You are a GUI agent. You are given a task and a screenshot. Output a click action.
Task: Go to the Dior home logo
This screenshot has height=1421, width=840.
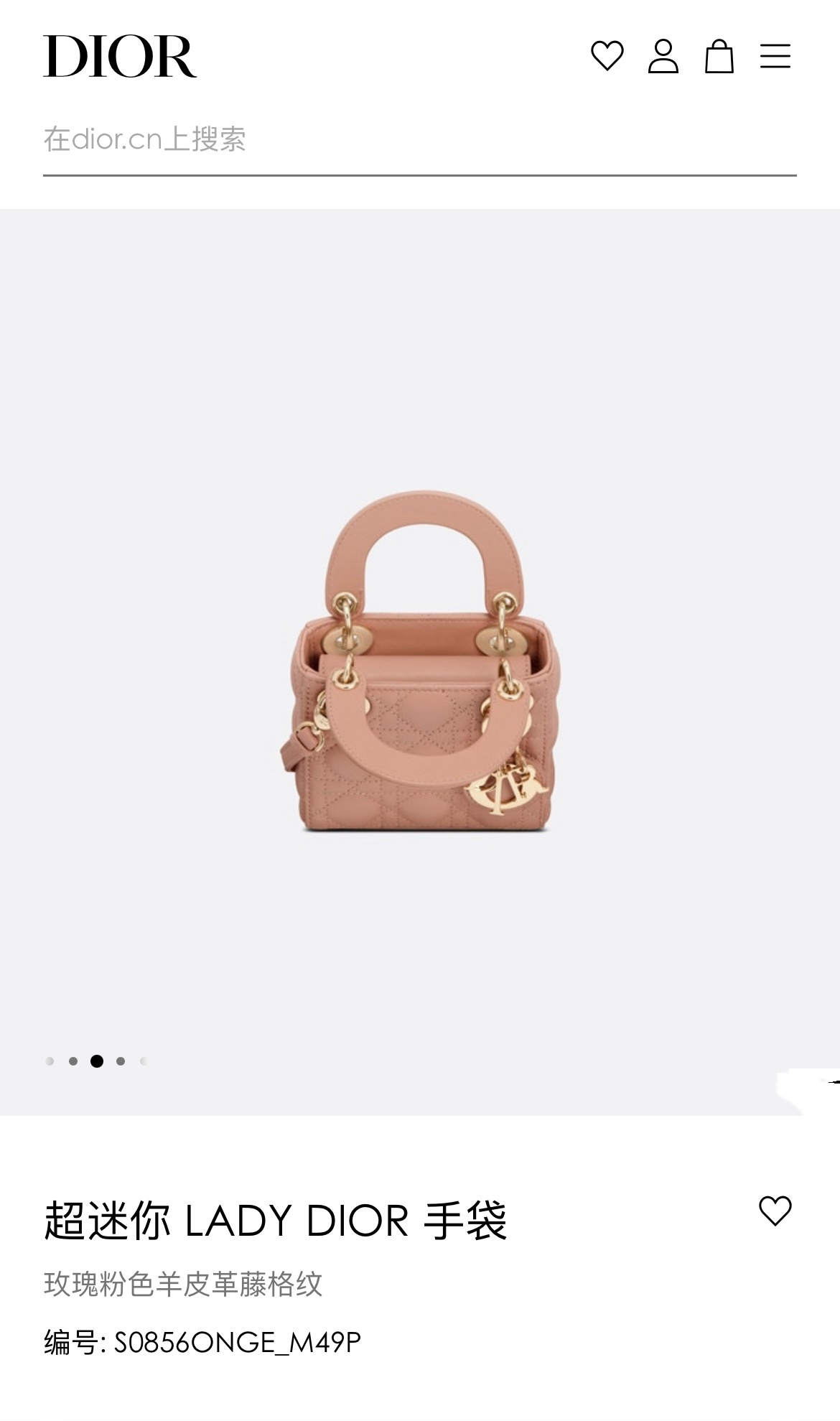click(x=120, y=56)
